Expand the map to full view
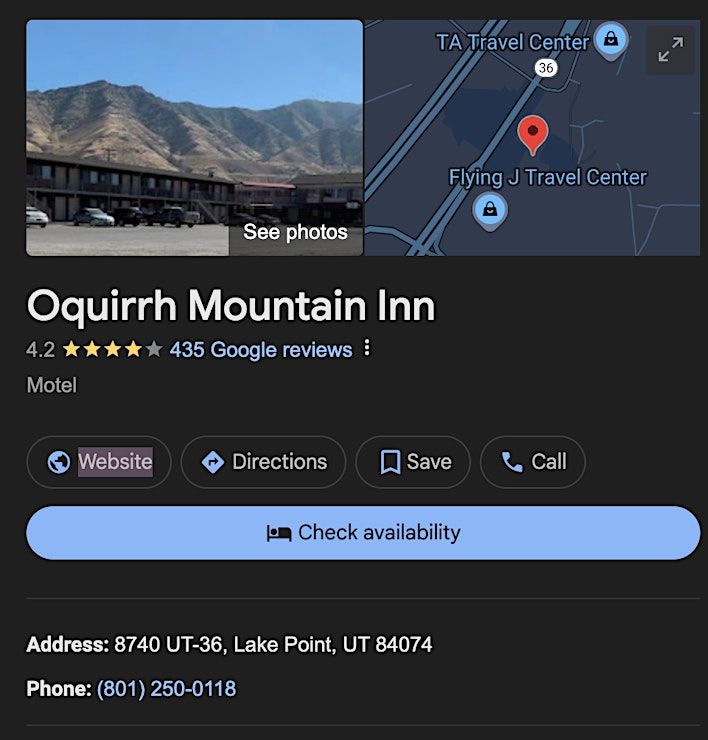Viewport: 708px width, 740px height. coord(670,49)
